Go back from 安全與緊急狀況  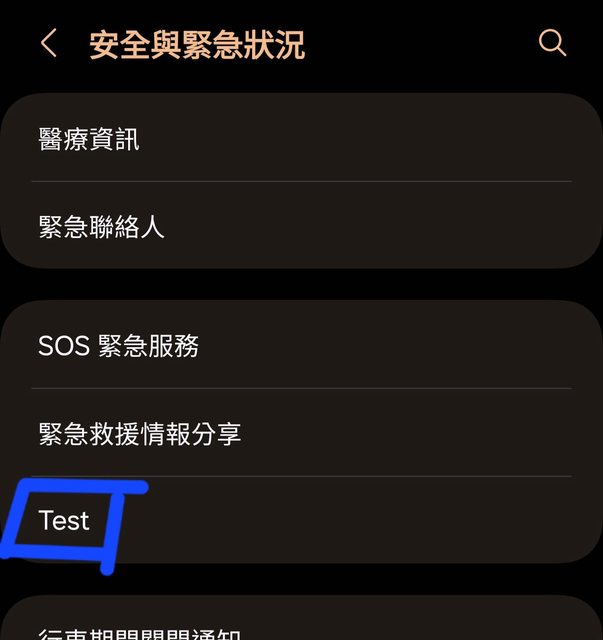tap(48, 44)
